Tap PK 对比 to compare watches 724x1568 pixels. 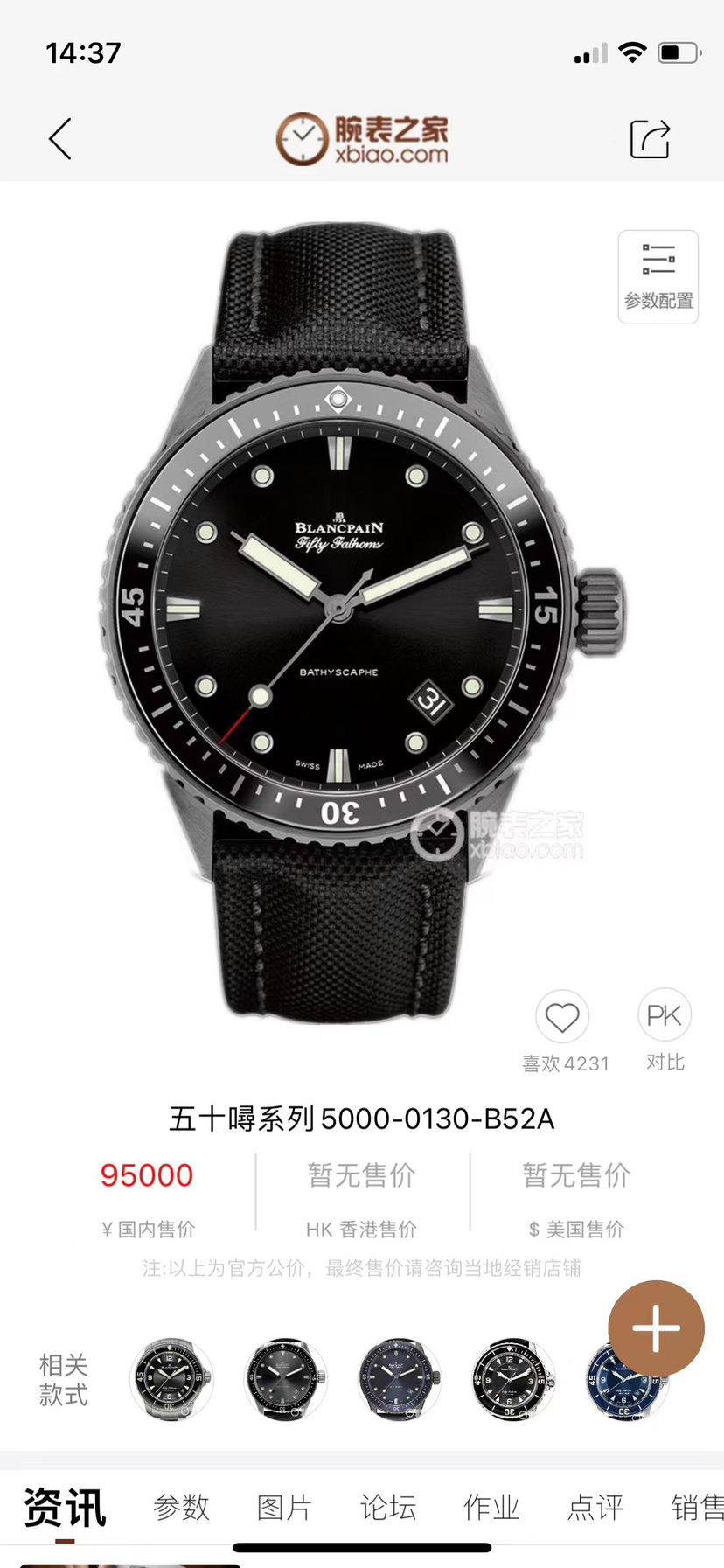[665, 1017]
